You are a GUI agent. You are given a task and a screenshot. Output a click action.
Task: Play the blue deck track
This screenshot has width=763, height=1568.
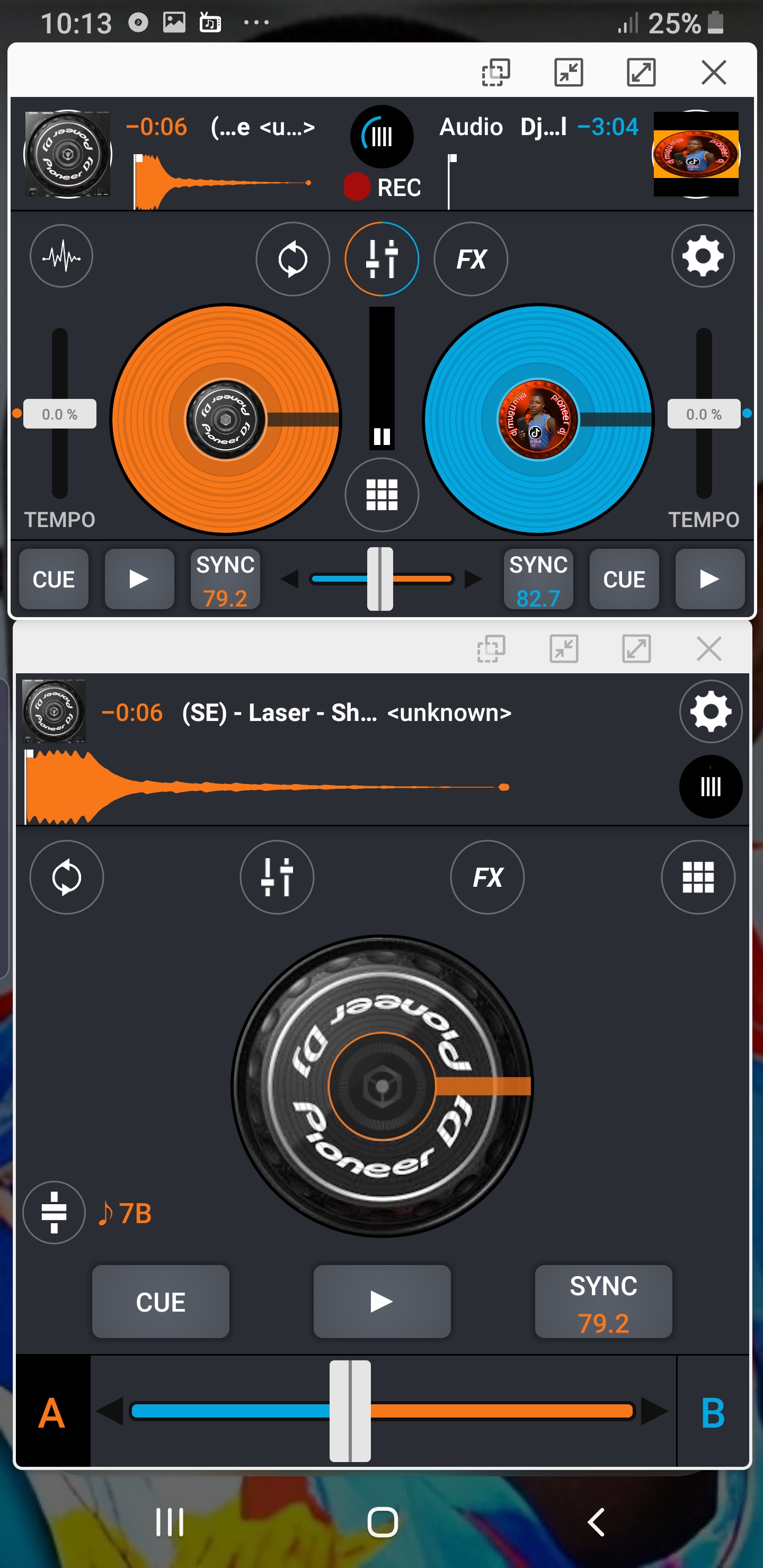click(x=709, y=580)
